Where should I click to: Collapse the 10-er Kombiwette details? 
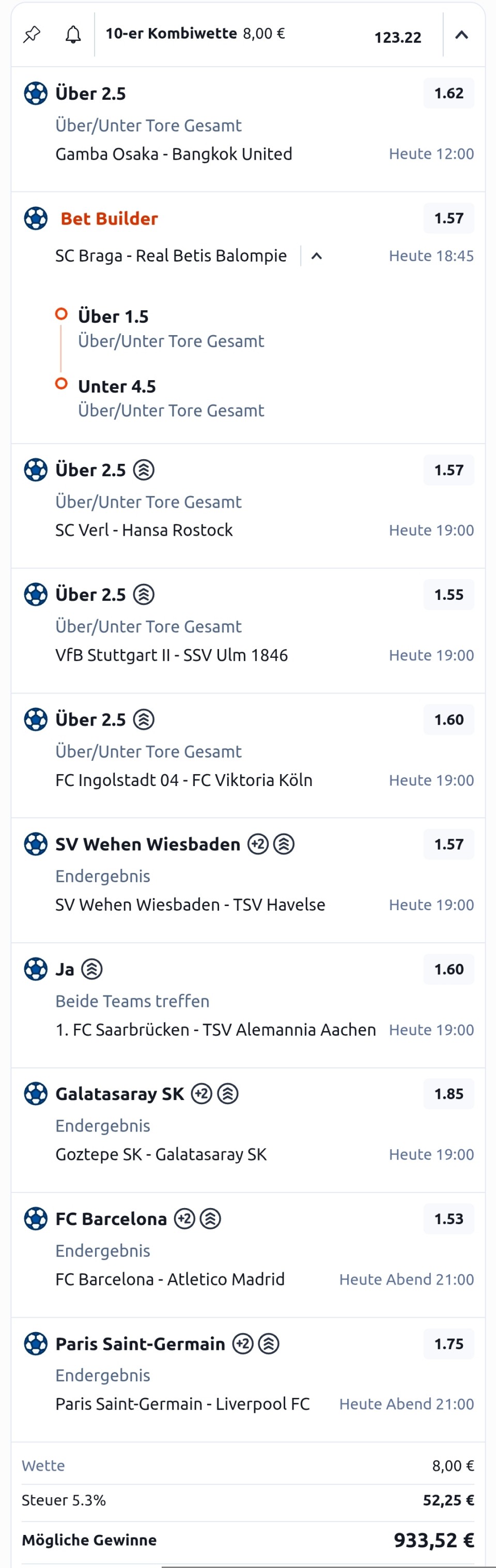[461, 35]
